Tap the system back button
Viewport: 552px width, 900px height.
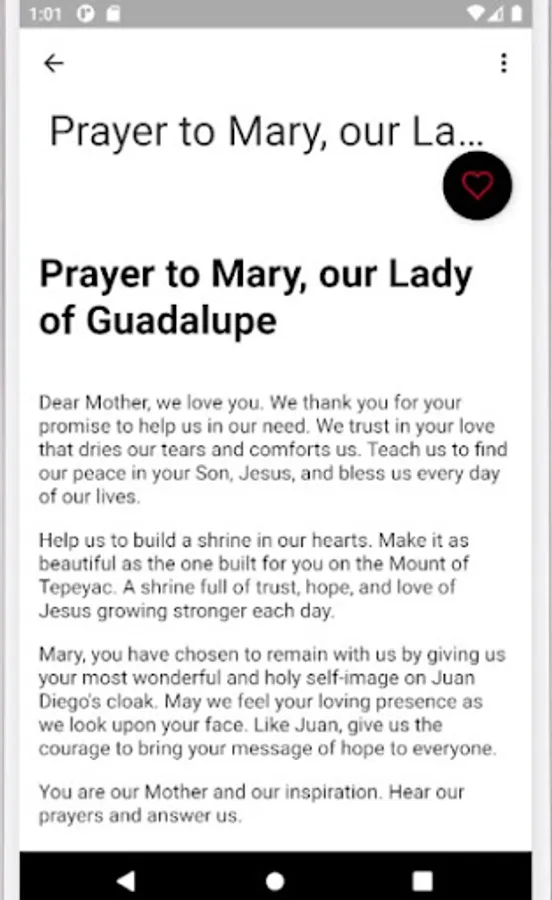click(x=126, y=880)
